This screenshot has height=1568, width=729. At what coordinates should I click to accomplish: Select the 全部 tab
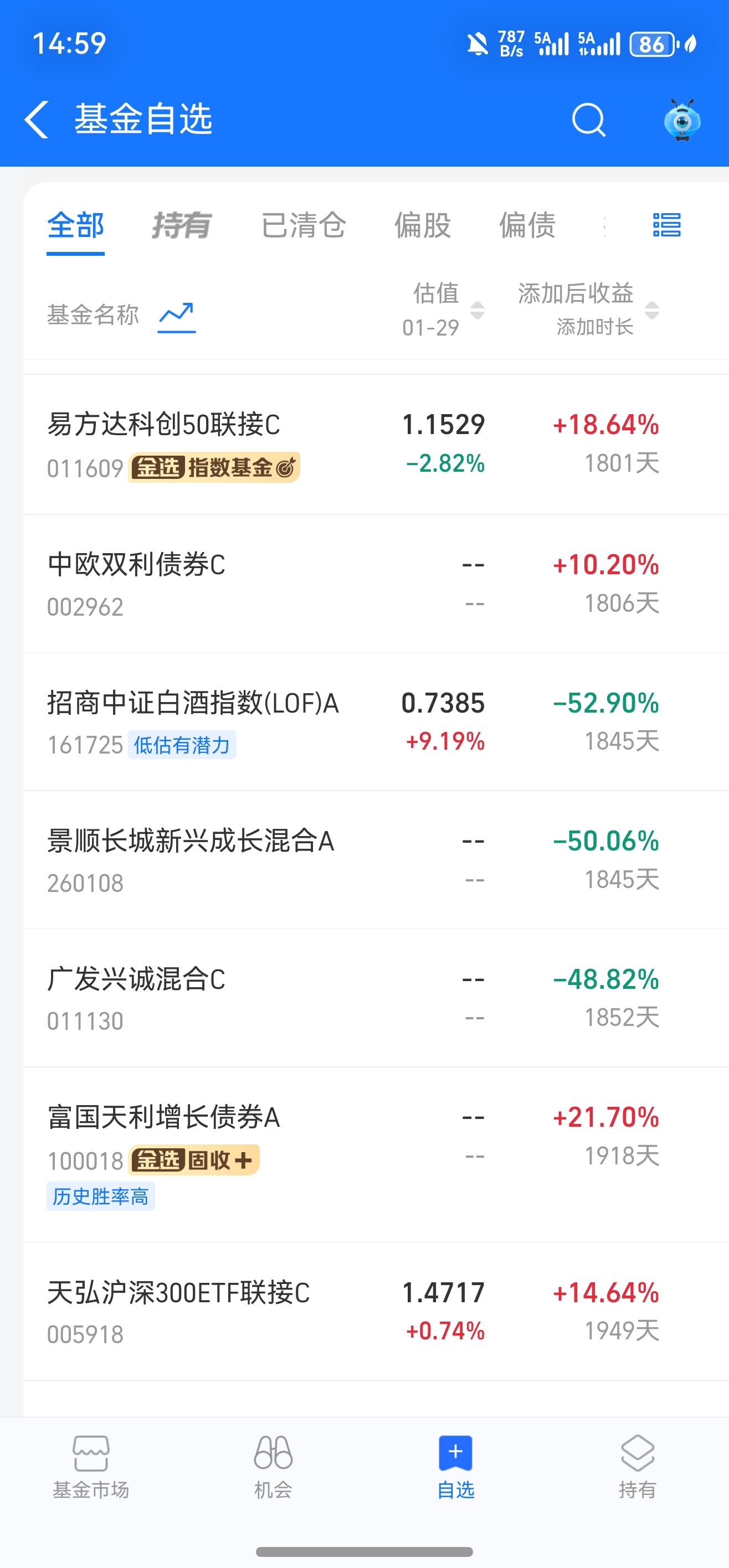(x=75, y=226)
